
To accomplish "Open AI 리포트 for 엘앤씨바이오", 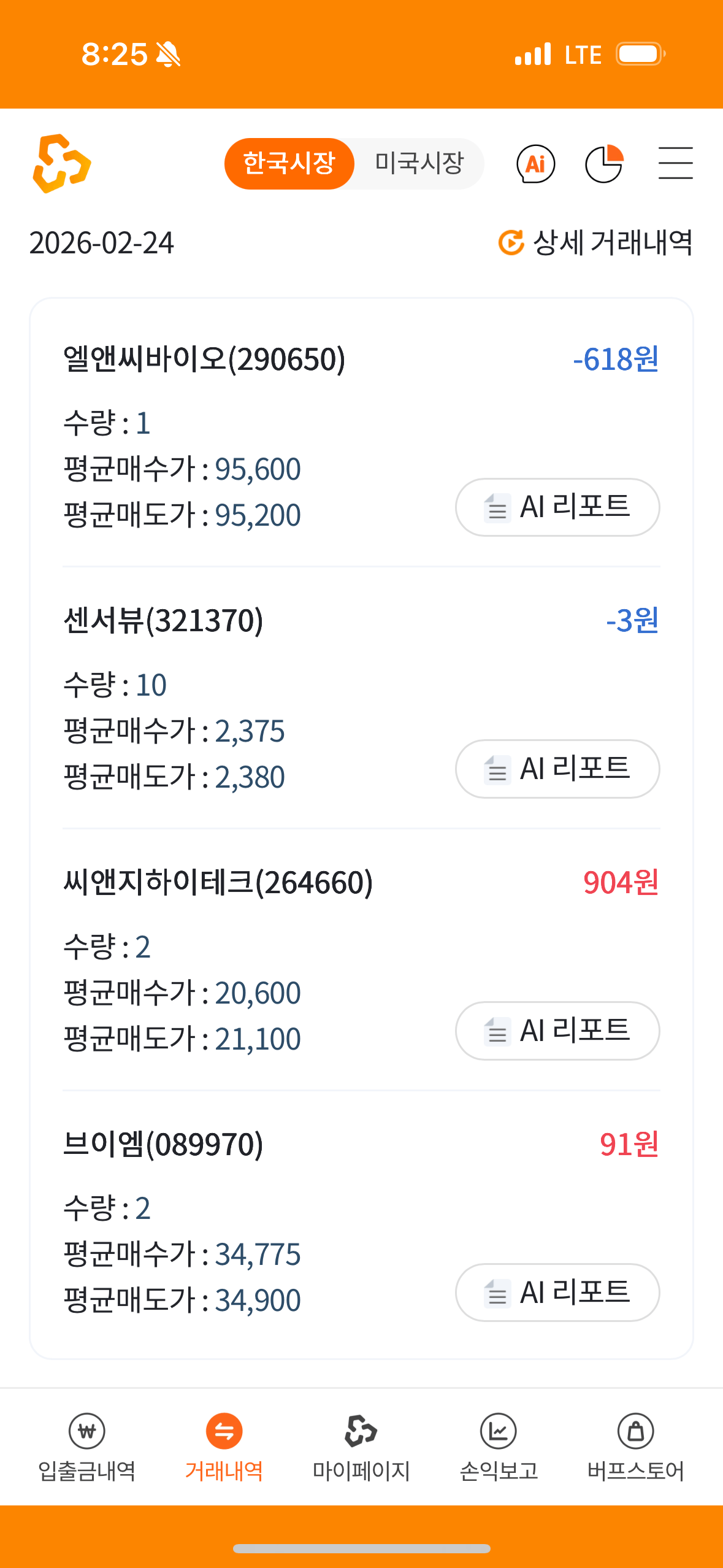I will point(557,507).
